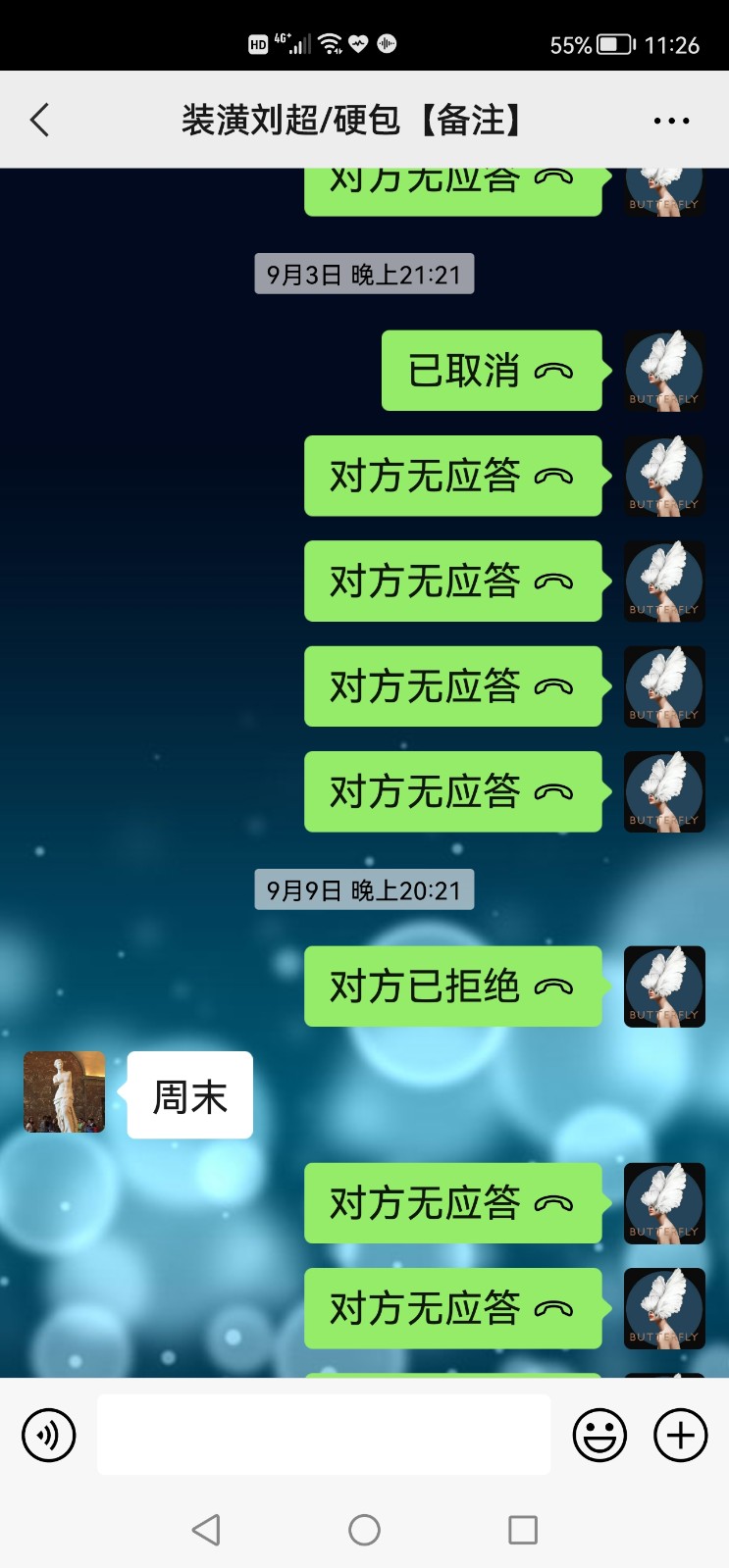729x1568 pixels.
Task: Open my avatar next to 已取消
Action: [x=664, y=371]
